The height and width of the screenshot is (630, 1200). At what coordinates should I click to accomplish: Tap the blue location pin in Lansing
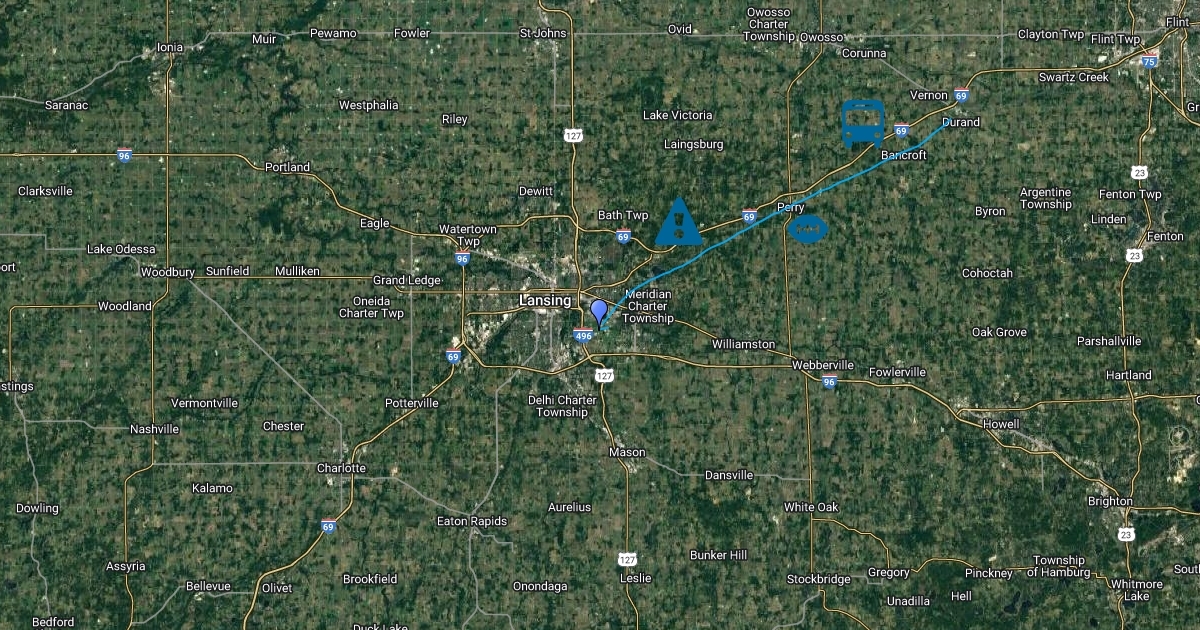click(599, 313)
